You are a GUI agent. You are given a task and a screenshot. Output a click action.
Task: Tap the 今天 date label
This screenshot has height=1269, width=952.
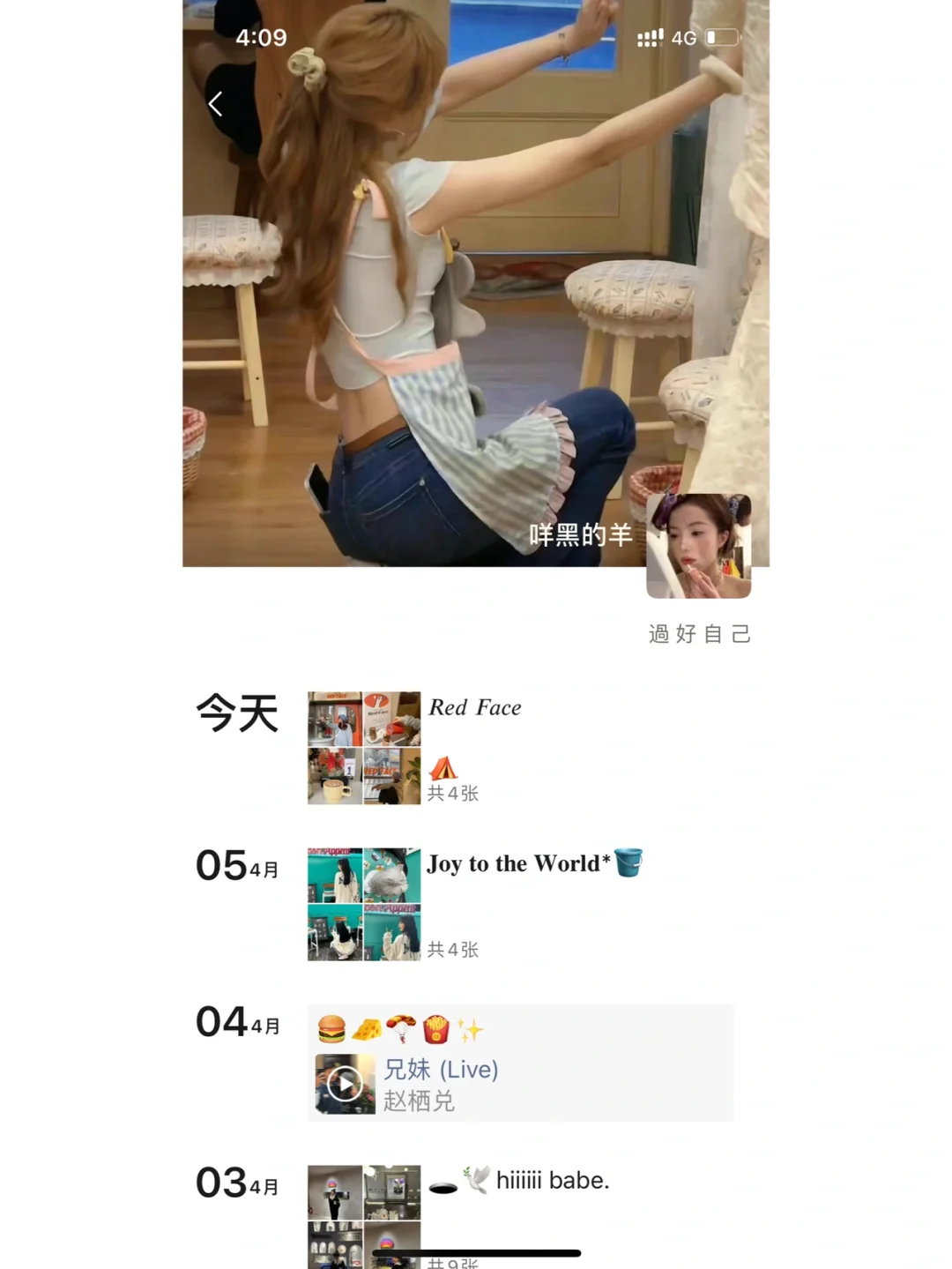tap(236, 713)
